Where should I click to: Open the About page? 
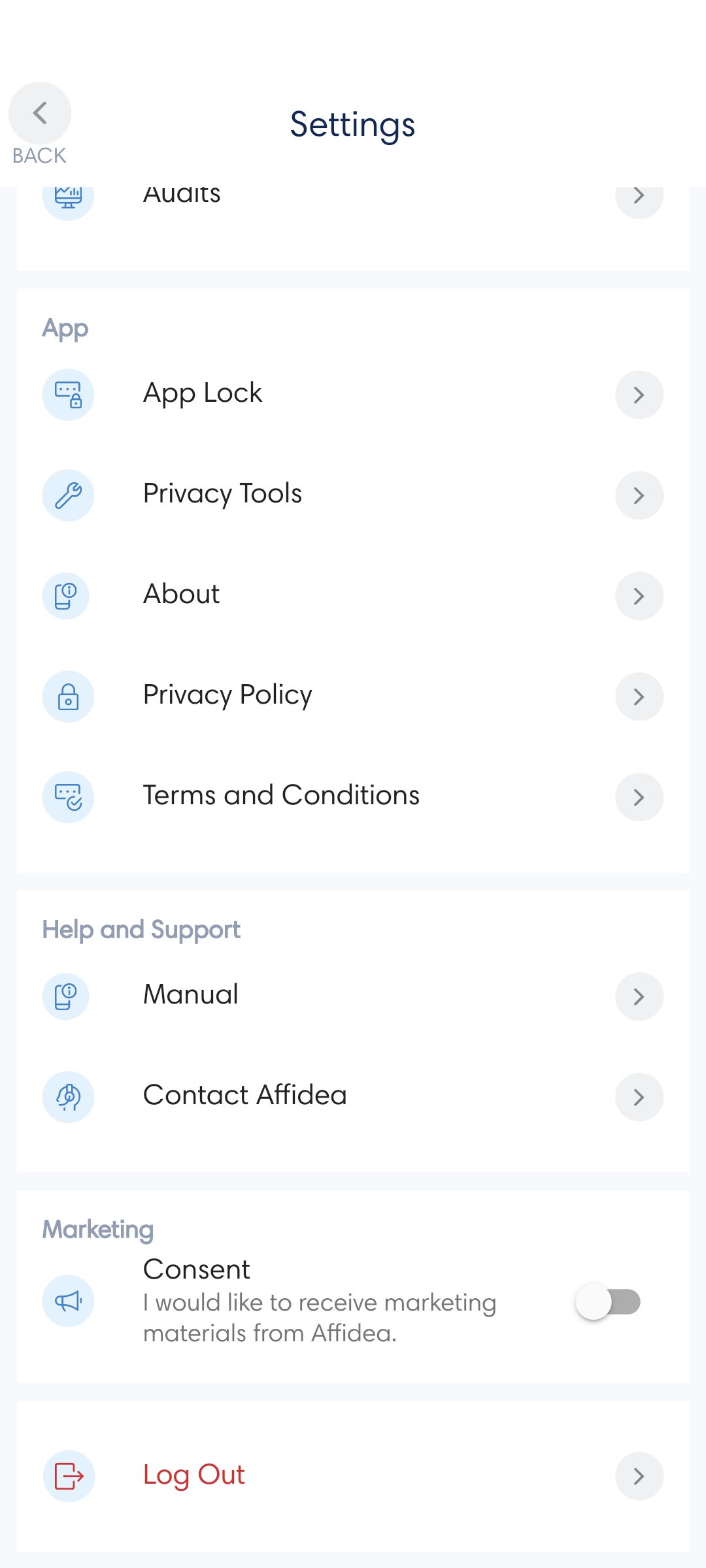pos(353,596)
